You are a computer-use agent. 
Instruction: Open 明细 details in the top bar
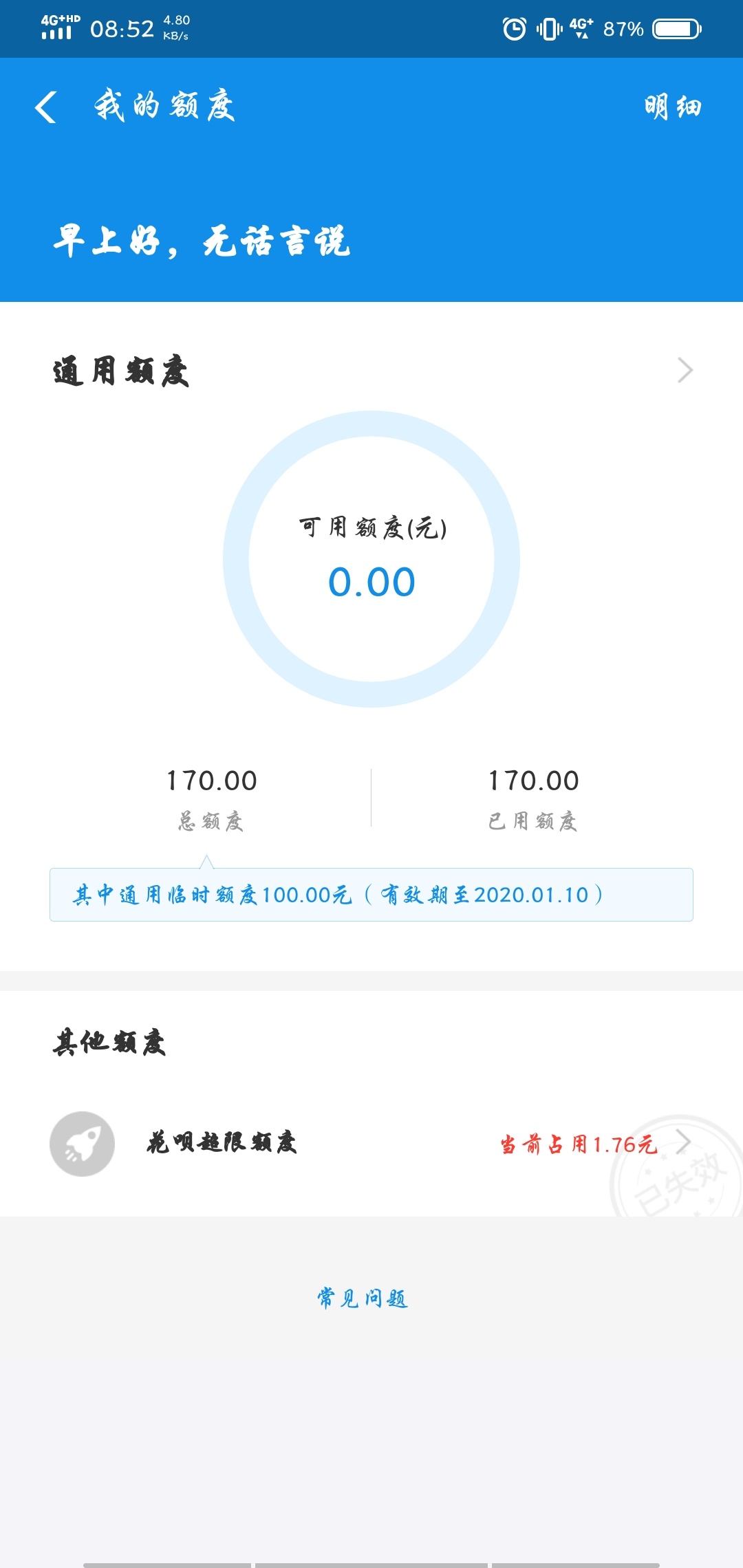point(673,107)
